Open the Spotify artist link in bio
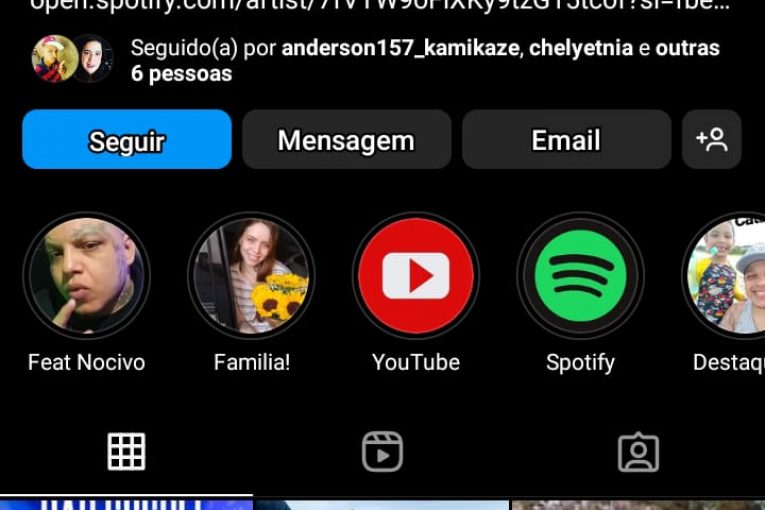The height and width of the screenshot is (510, 765). coord(380,4)
